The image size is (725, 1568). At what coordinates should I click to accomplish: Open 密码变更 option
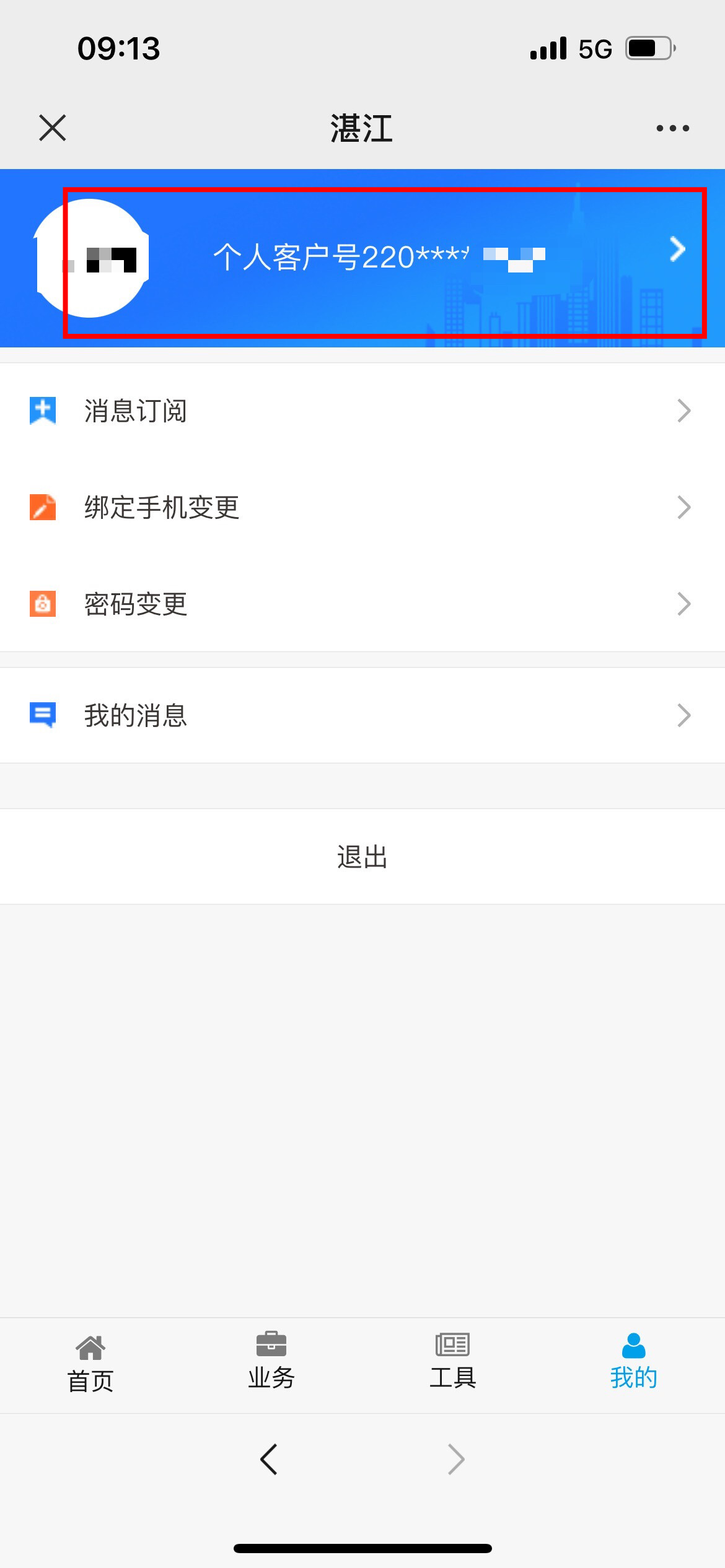pyautogui.click(x=362, y=604)
